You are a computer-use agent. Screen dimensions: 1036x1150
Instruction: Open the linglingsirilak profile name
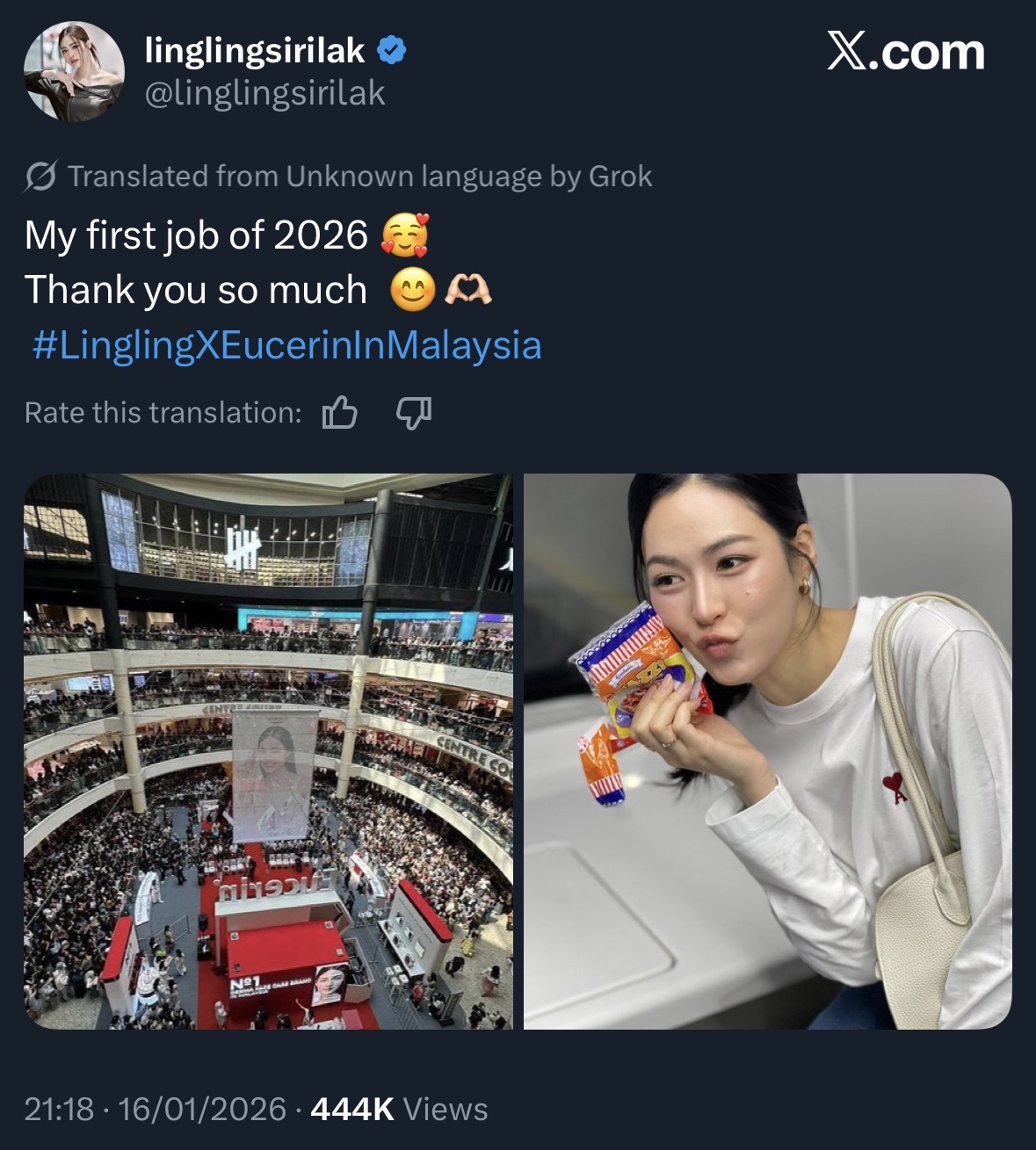click(x=255, y=51)
